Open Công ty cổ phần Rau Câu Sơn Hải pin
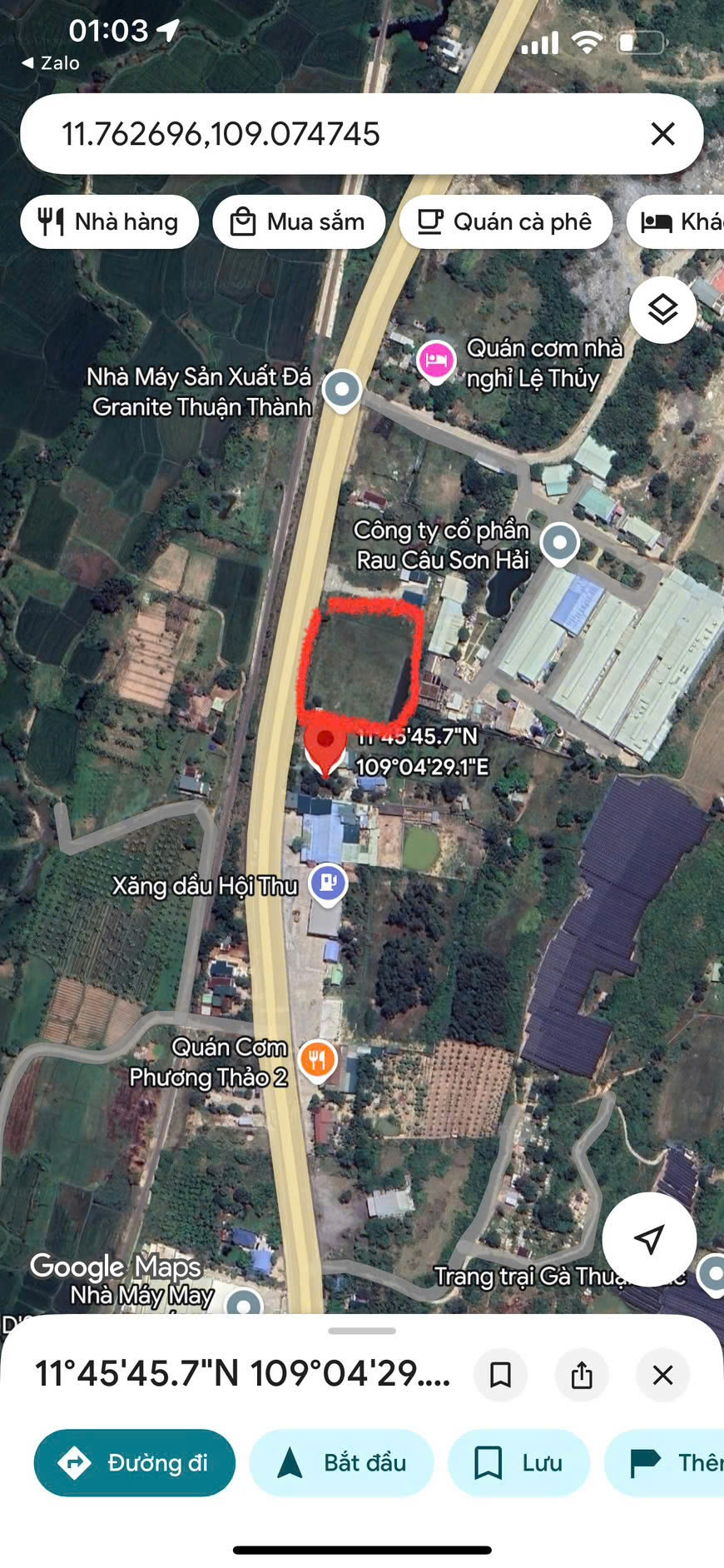This screenshot has height=1568, width=724. coord(559,543)
